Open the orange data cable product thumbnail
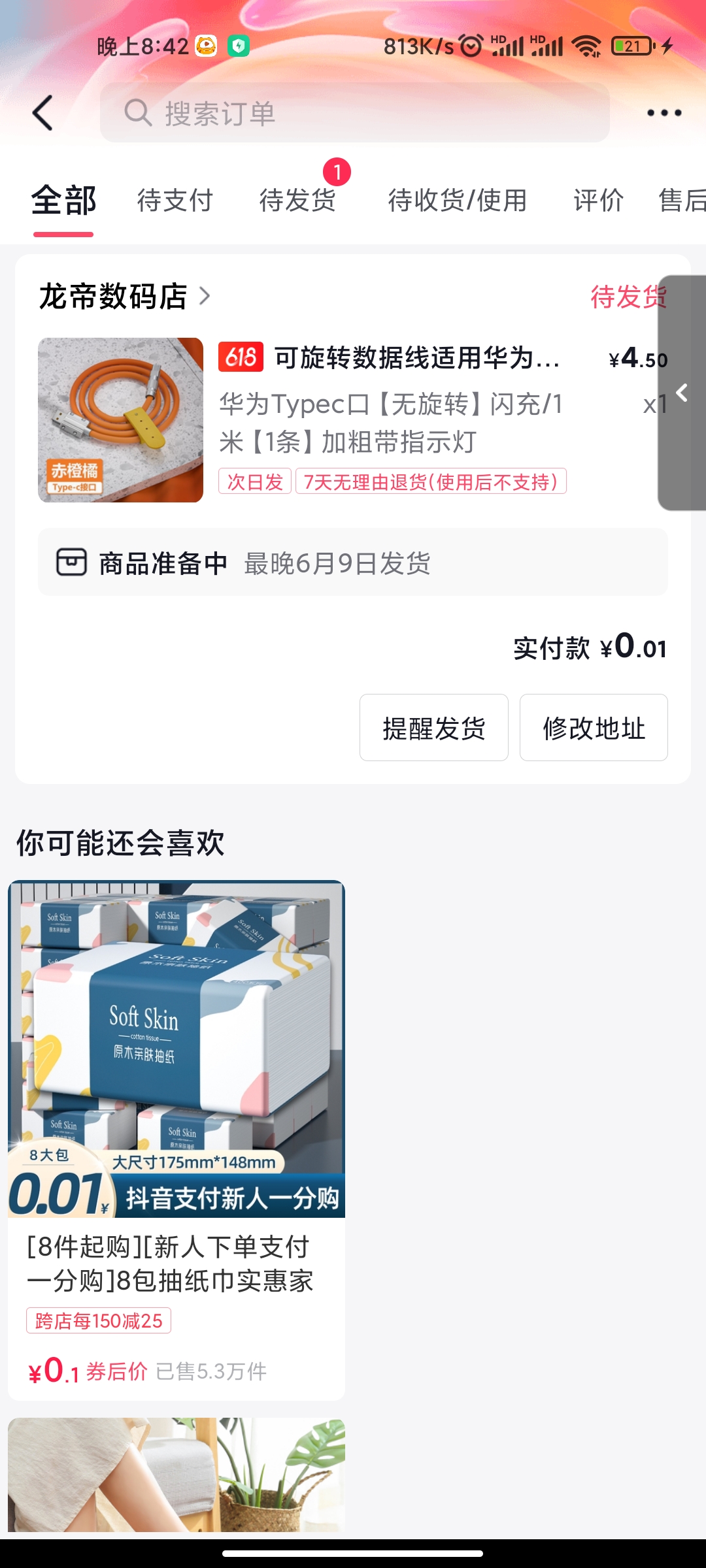This screenshot has width=706, height=1568. 121,420
